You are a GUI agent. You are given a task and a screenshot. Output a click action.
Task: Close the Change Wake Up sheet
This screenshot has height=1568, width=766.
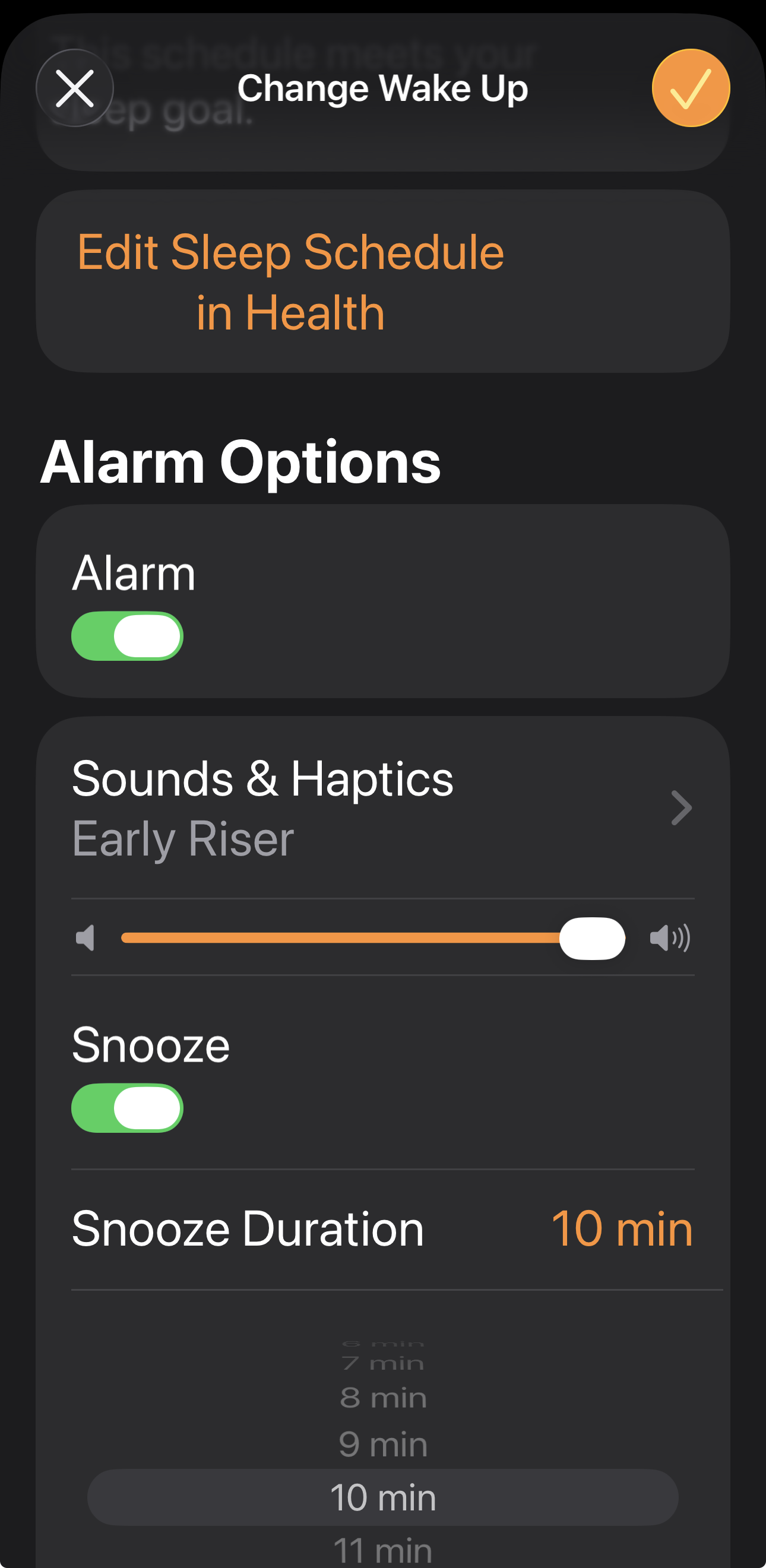click(75, 88)
